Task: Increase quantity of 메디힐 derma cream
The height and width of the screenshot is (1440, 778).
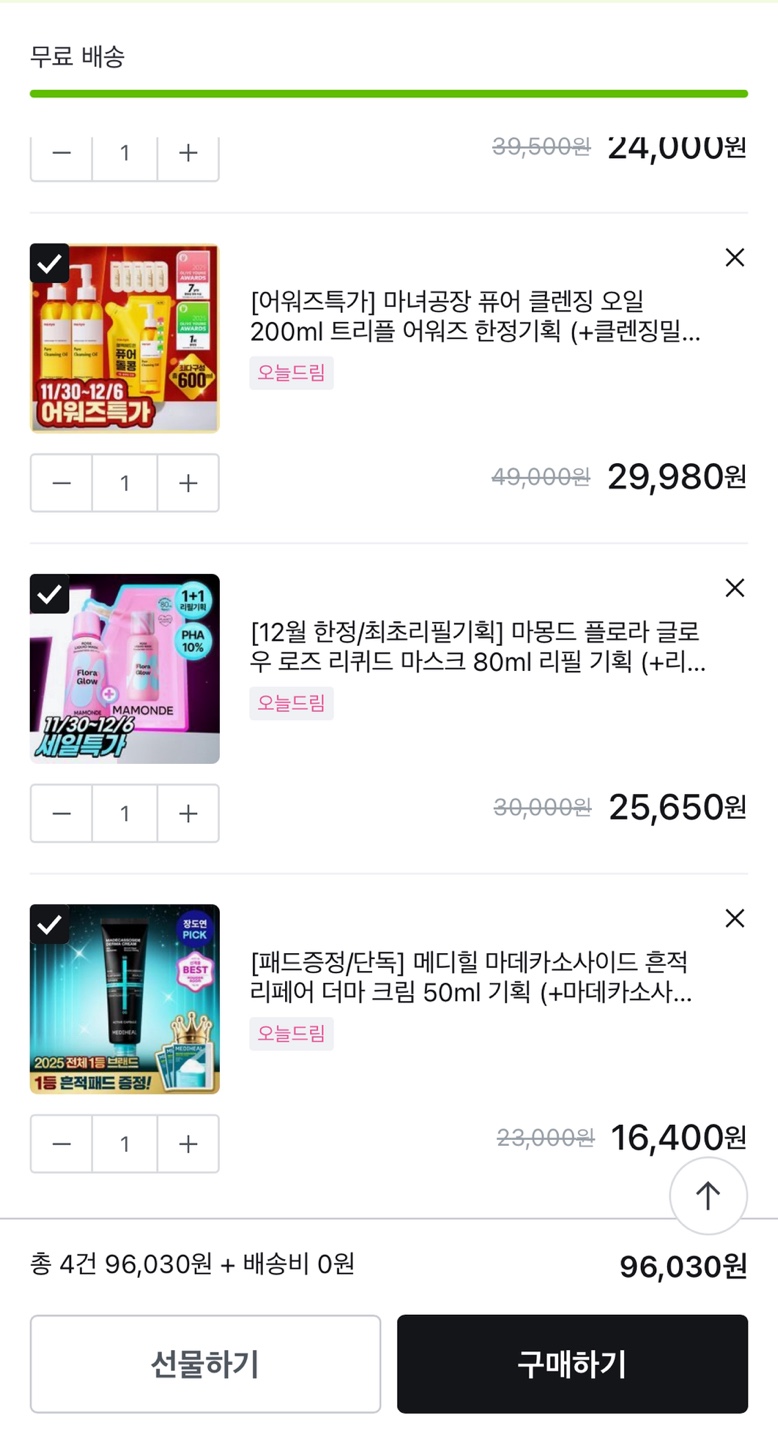Action: point(188,1143)
